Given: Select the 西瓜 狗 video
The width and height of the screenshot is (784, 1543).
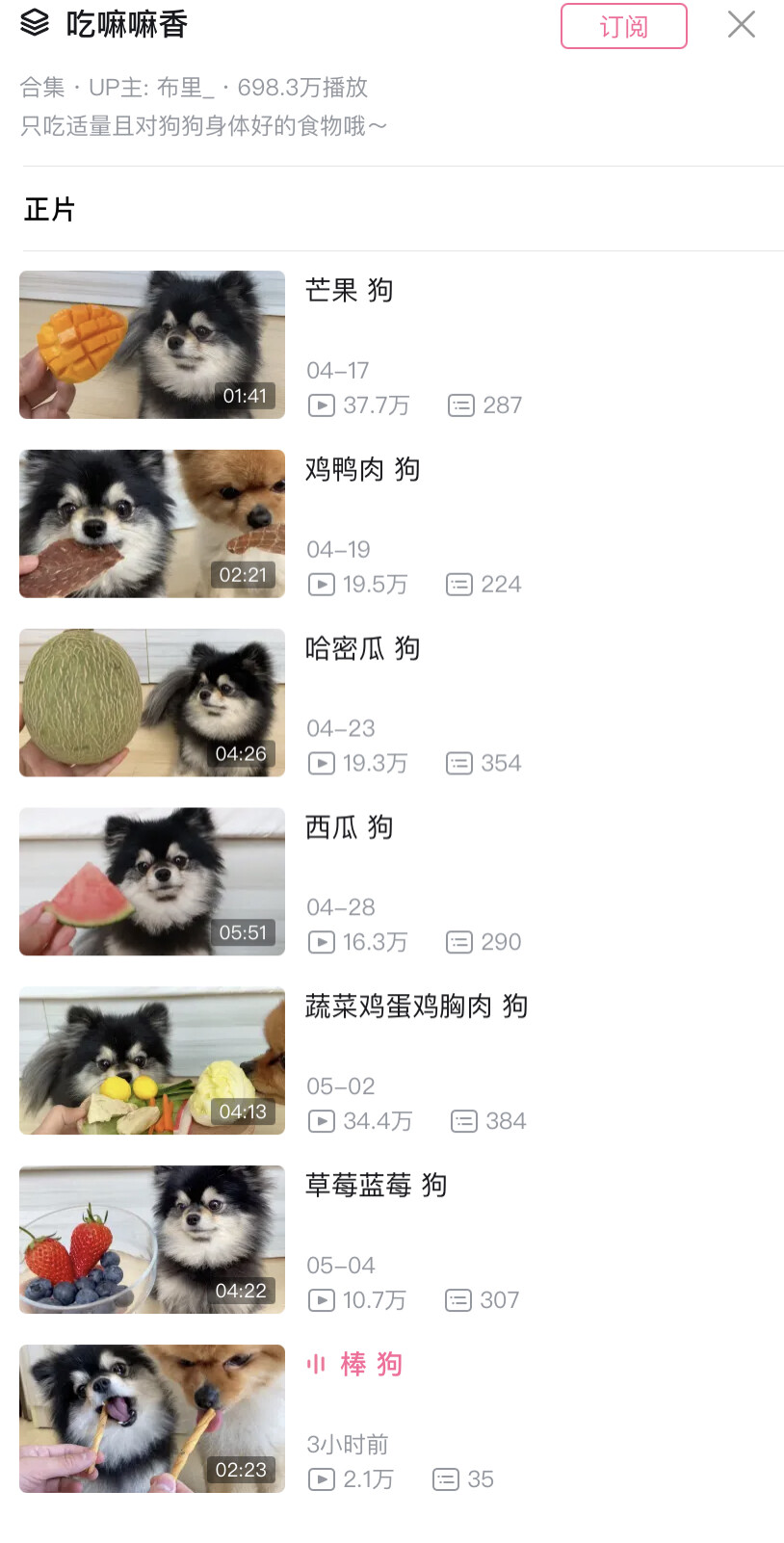Looking at the screenshot, I should (x=152, y=881).
